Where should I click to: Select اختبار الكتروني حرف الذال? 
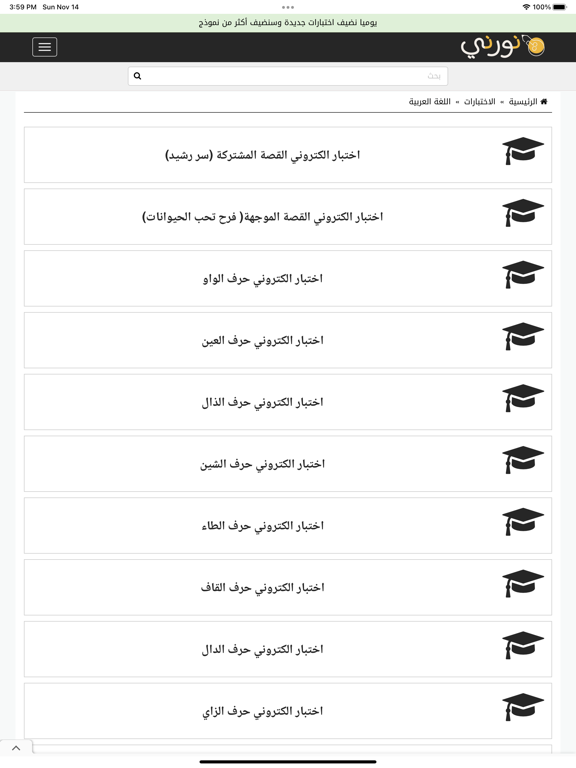coord(288,402)
